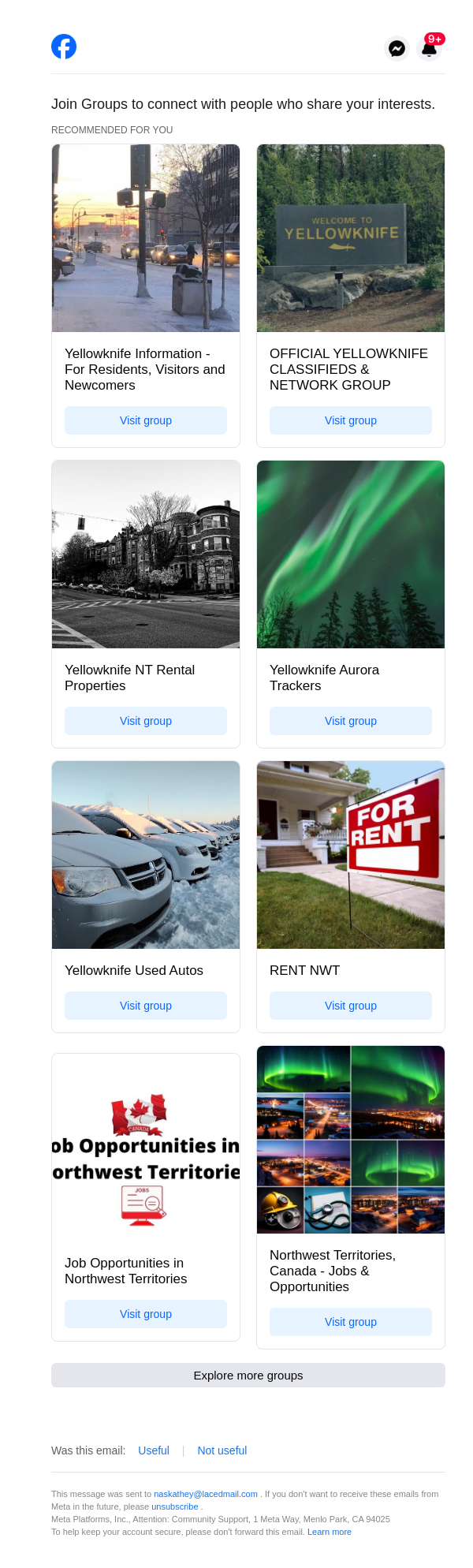Viewport: 473px width, 1568px height.
Task: Visit Northwest Territories, Canada - Jobs group
Action: [x=351, y=1322]
